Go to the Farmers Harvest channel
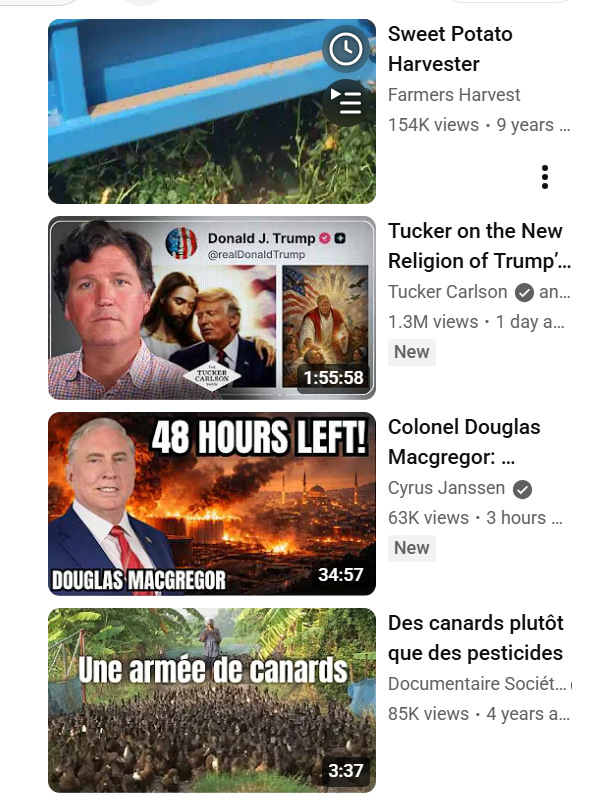Screen dimensions: 606x804 [x=454, y=95]
